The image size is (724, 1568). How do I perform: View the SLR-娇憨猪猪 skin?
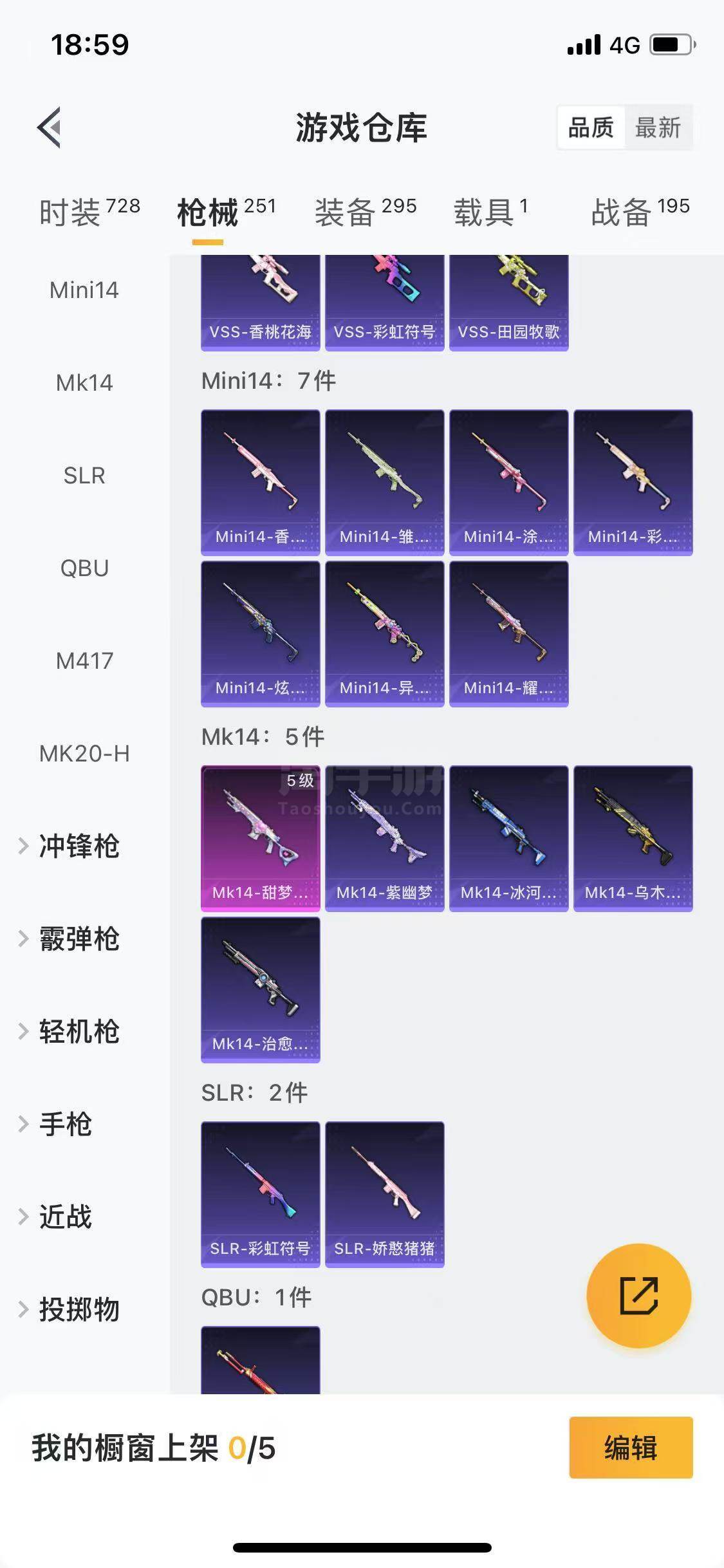[384, 1194]
